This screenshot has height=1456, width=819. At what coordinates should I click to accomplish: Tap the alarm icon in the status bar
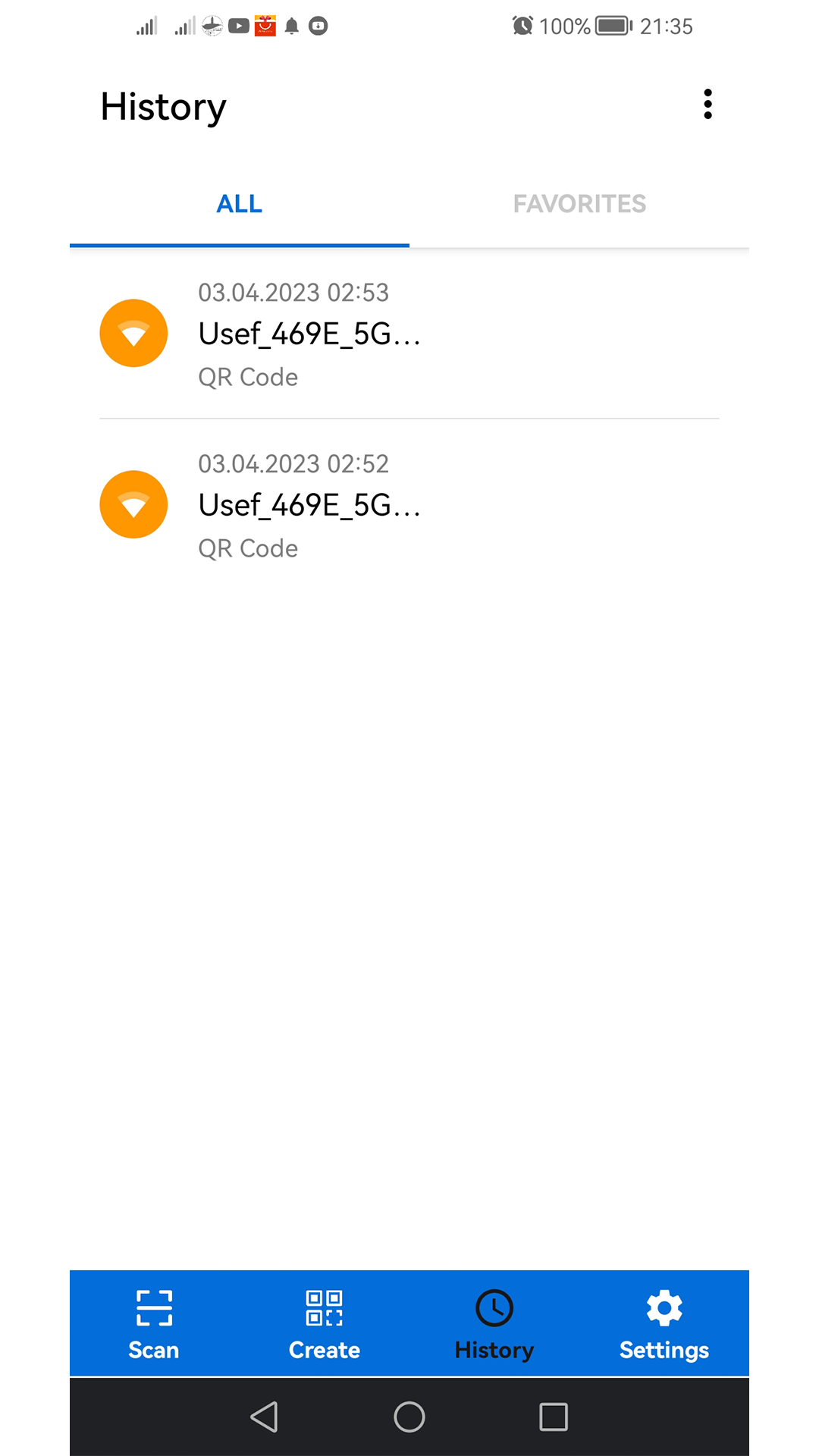522,26
